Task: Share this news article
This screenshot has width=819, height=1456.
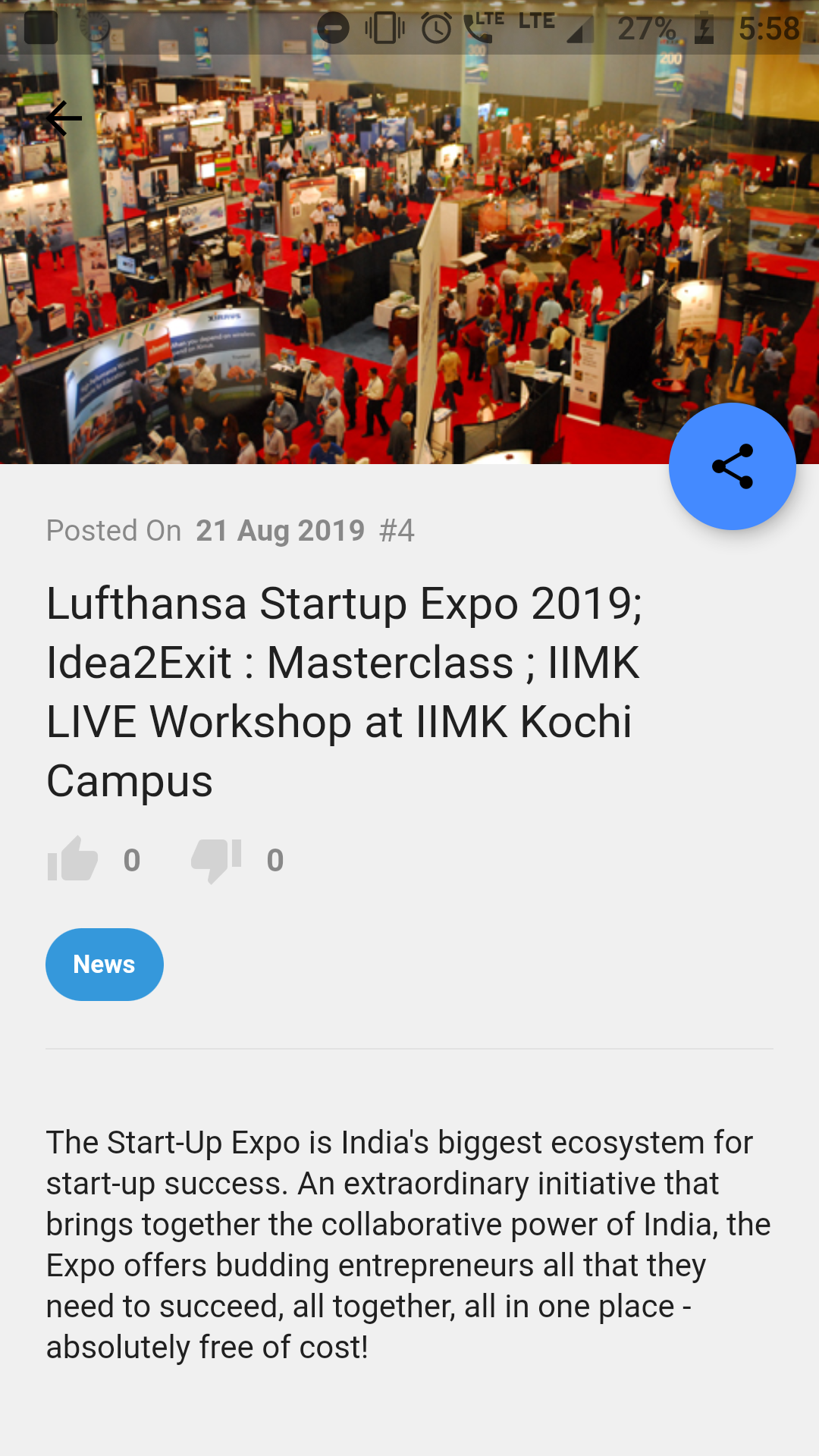Action: [x=733, y=466]
